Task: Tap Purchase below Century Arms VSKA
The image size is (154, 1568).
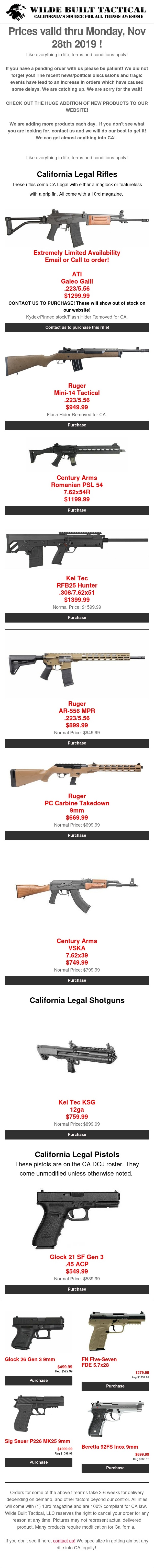Action: tap(77, 980)
